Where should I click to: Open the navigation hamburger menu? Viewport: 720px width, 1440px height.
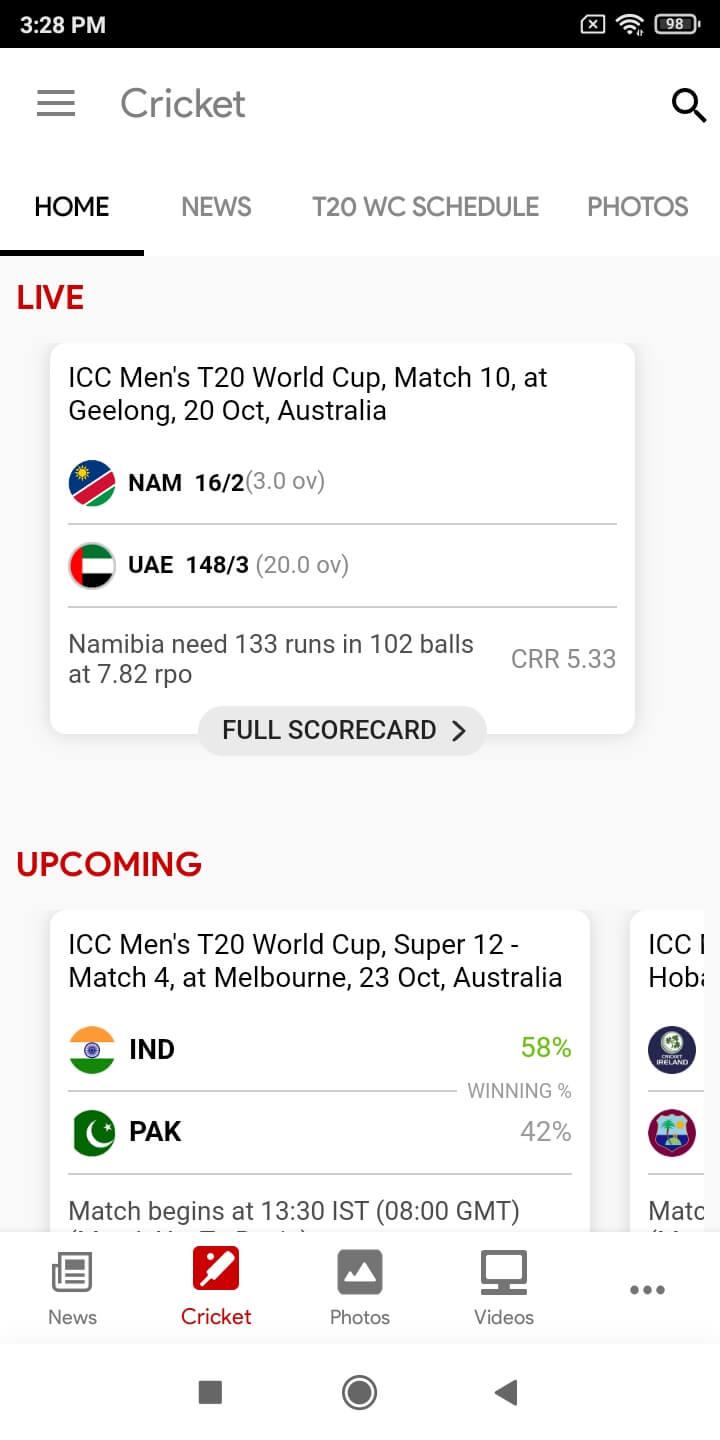click(x=55, y=103)
